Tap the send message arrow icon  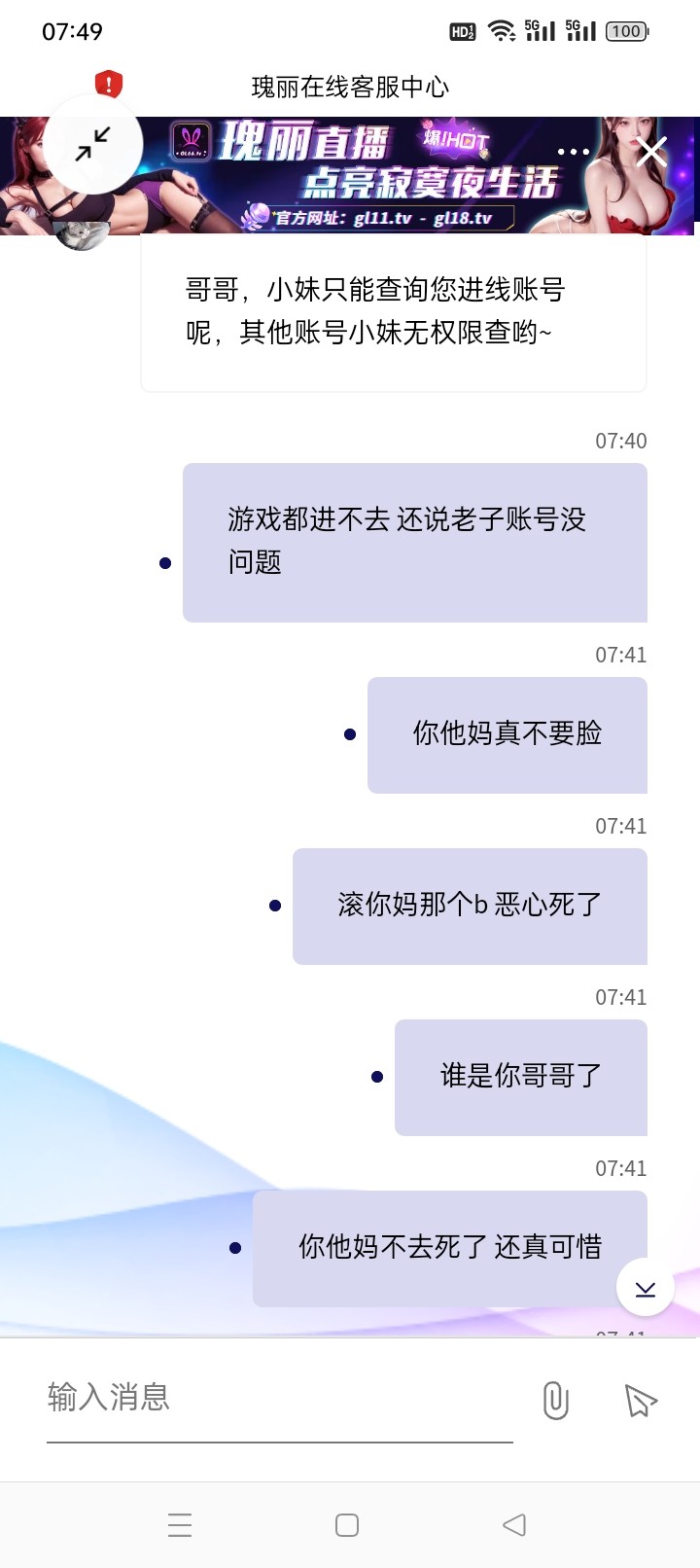(640, 1401)
